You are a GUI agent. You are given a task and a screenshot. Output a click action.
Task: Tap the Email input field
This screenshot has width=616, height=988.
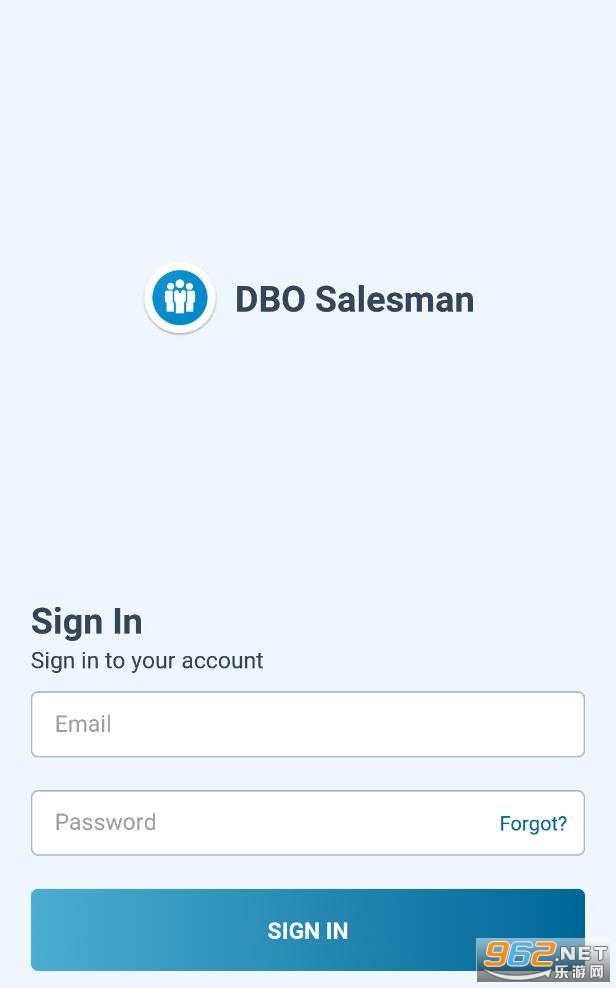(307, 724)
